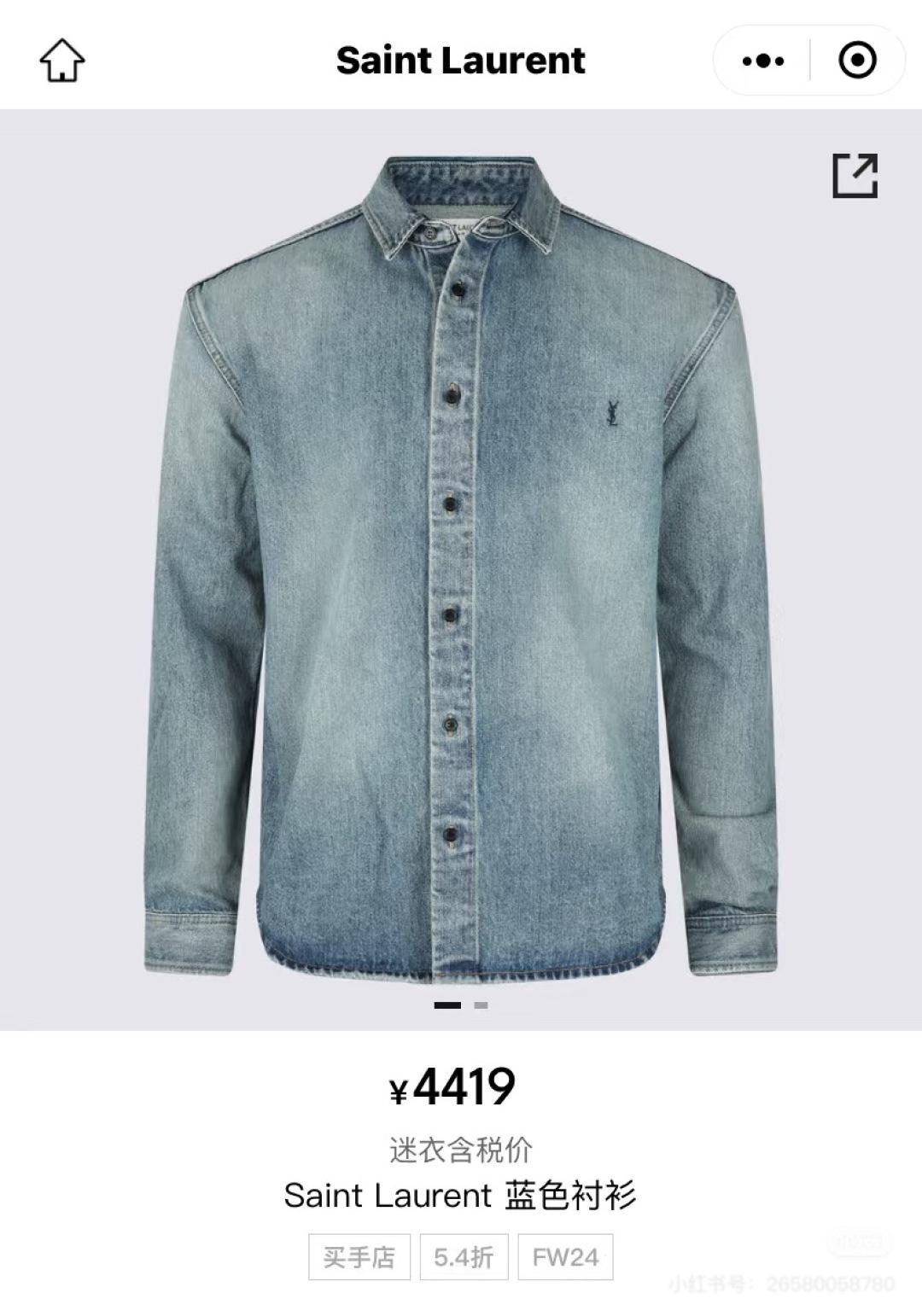Image resolution: width=922 pixels, height=1316 pixels.
Task: Open the mini program more options menu
Action: tap(762, 61)
